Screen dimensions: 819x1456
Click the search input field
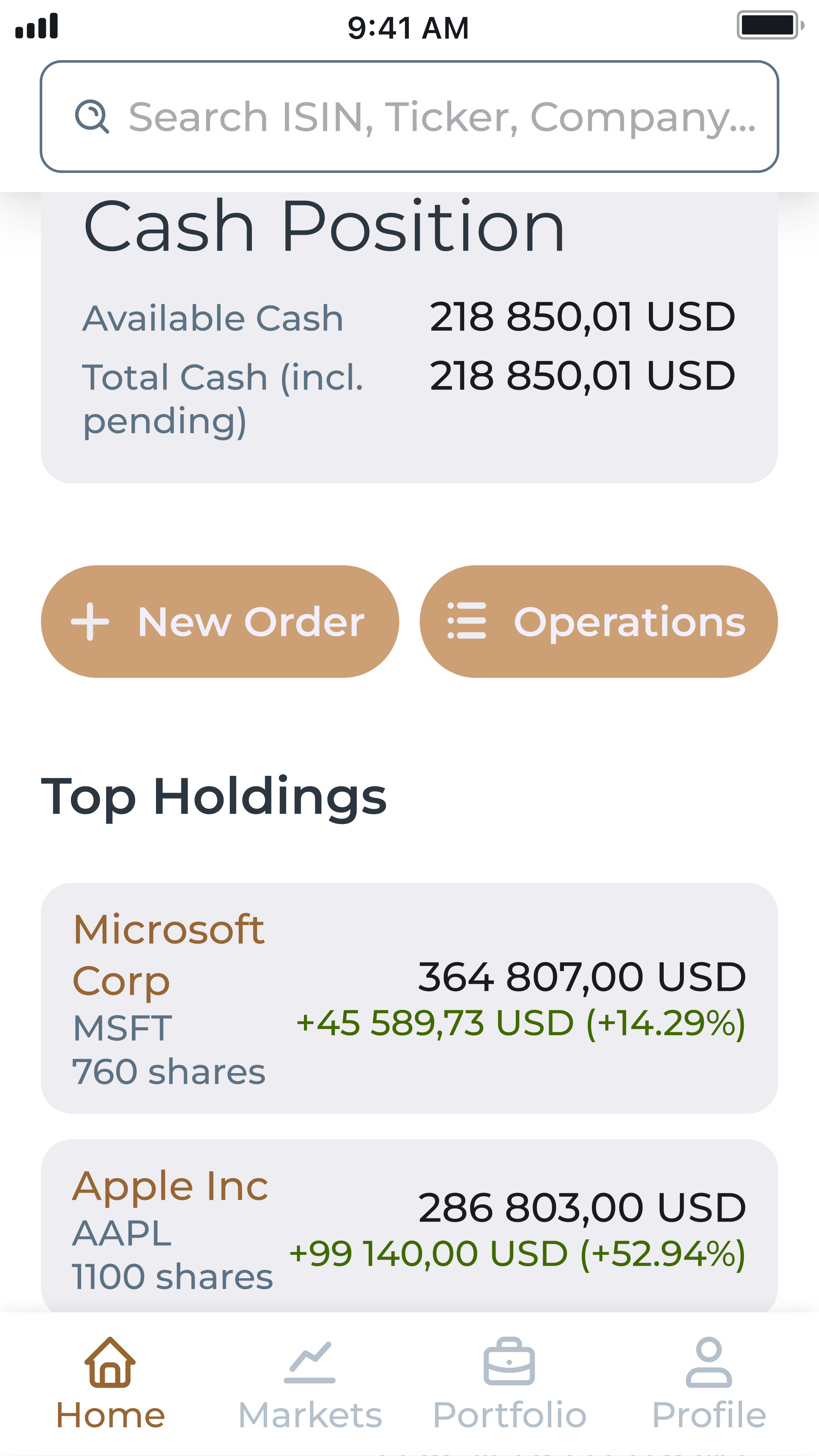(409, 115)
